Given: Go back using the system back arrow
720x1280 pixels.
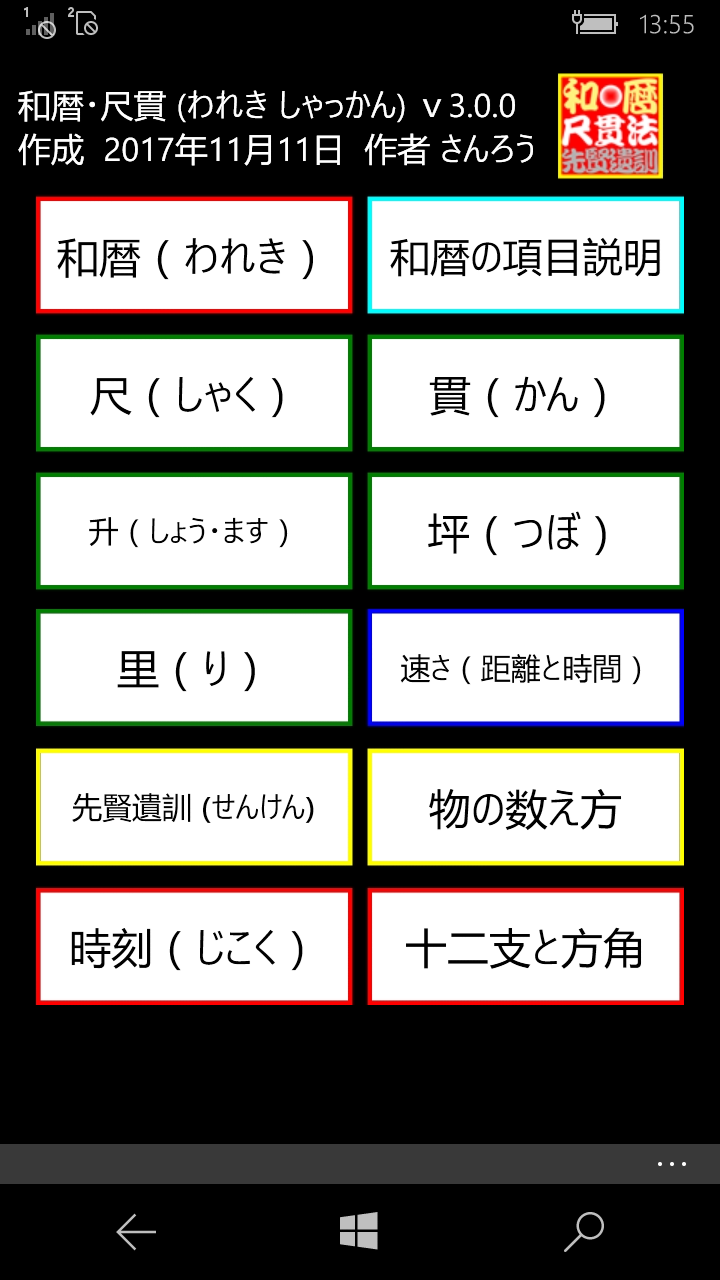Looking at the screenshot, I should 136,1232.
